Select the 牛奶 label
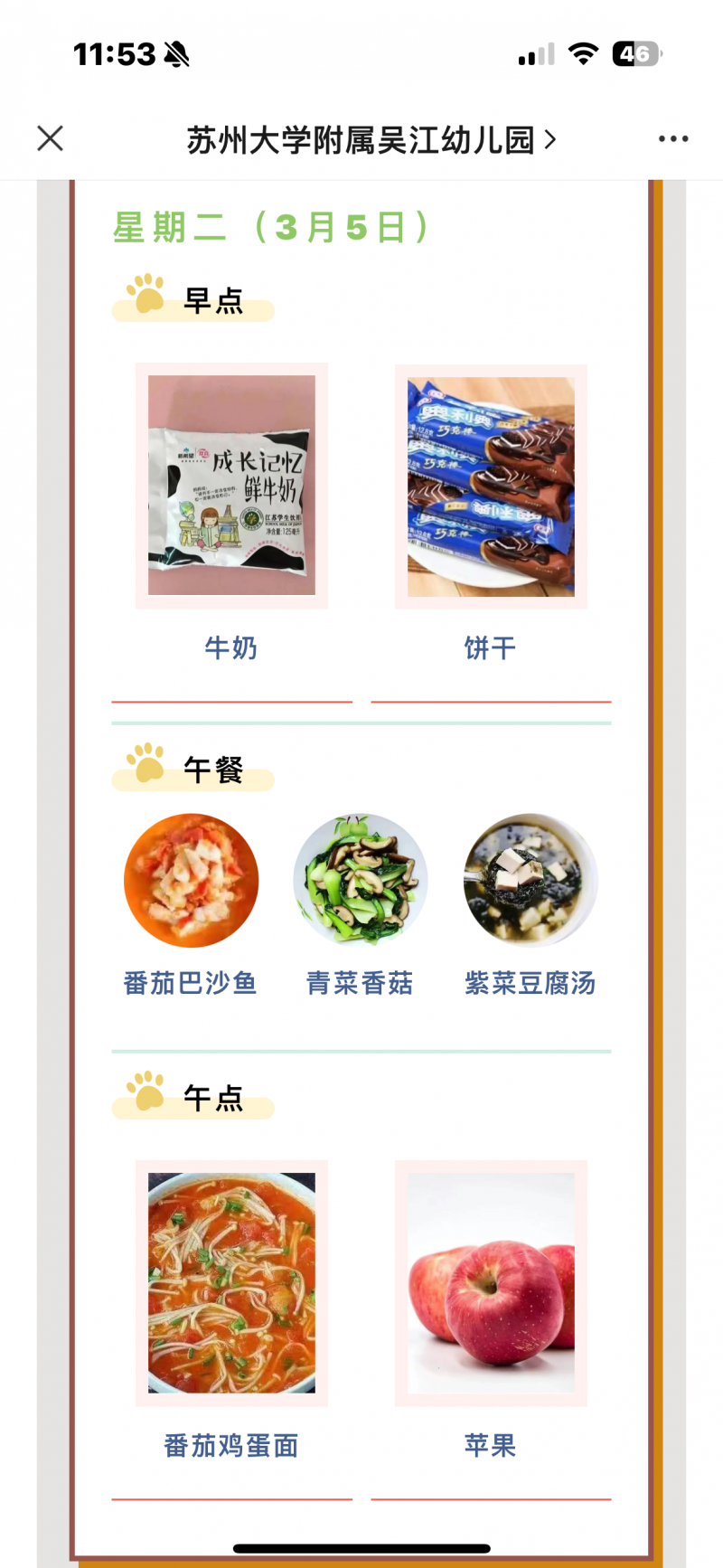Image resolution: width=723 pixels, height=1568 pixels. coord(230,648)
